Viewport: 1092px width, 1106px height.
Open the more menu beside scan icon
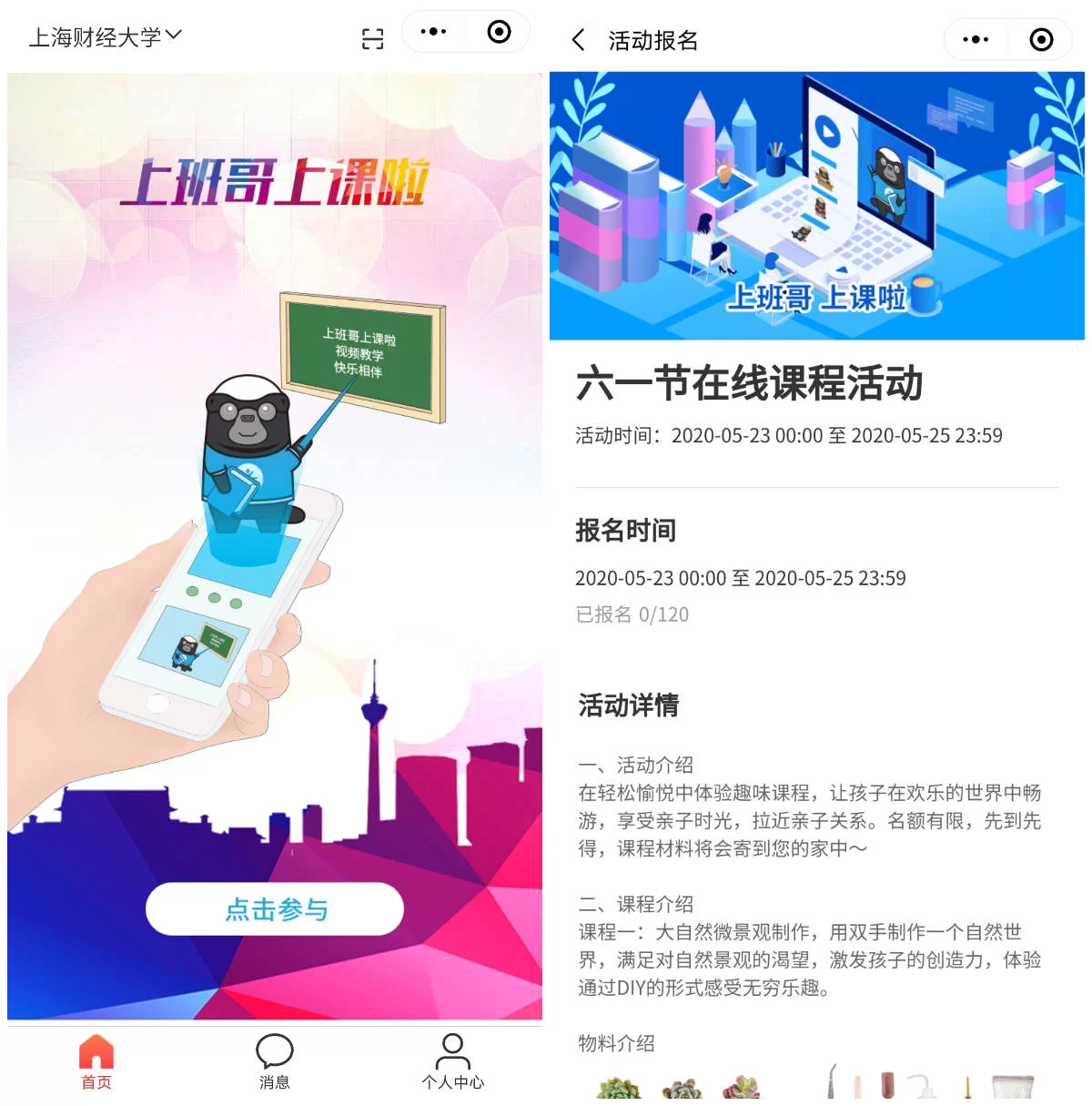433,32
